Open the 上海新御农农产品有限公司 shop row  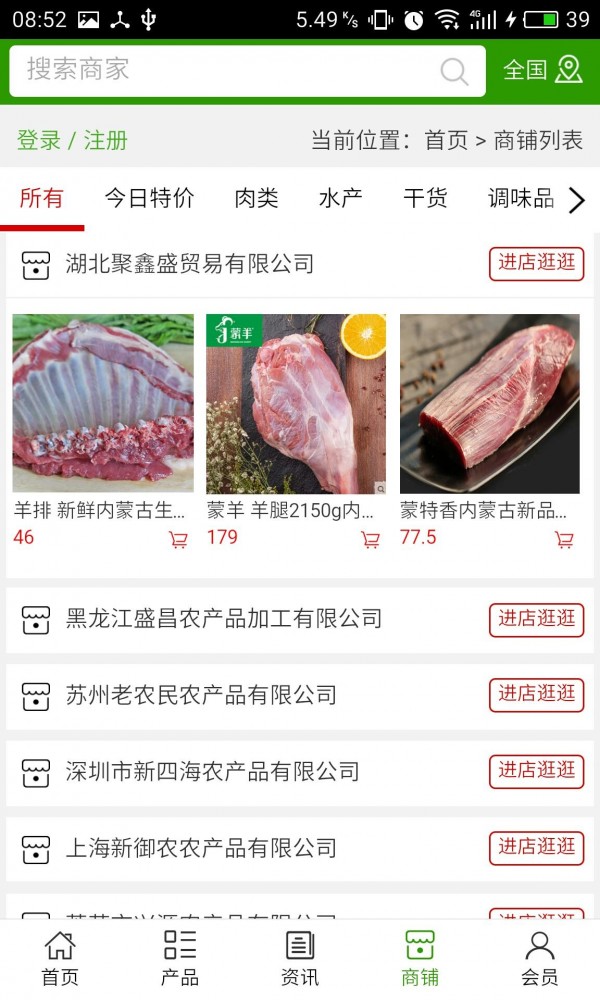(202, 848)
